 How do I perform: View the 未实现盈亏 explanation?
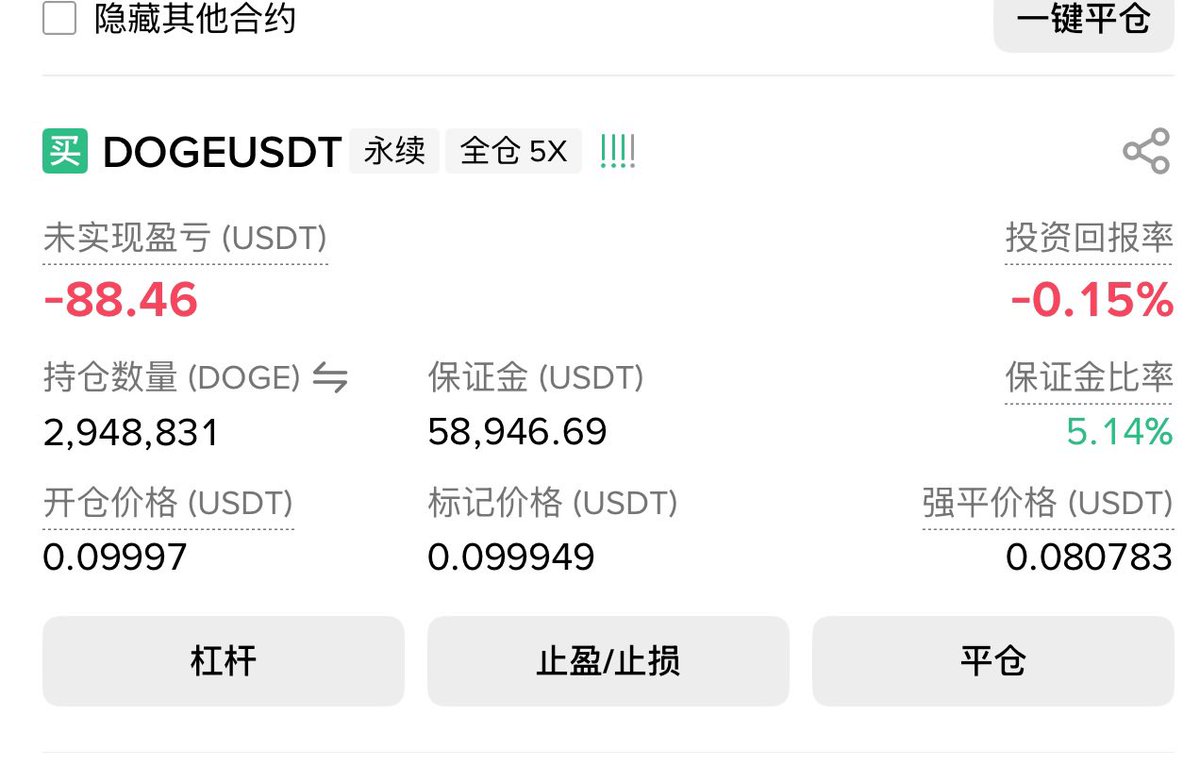[x=185, y=239]
